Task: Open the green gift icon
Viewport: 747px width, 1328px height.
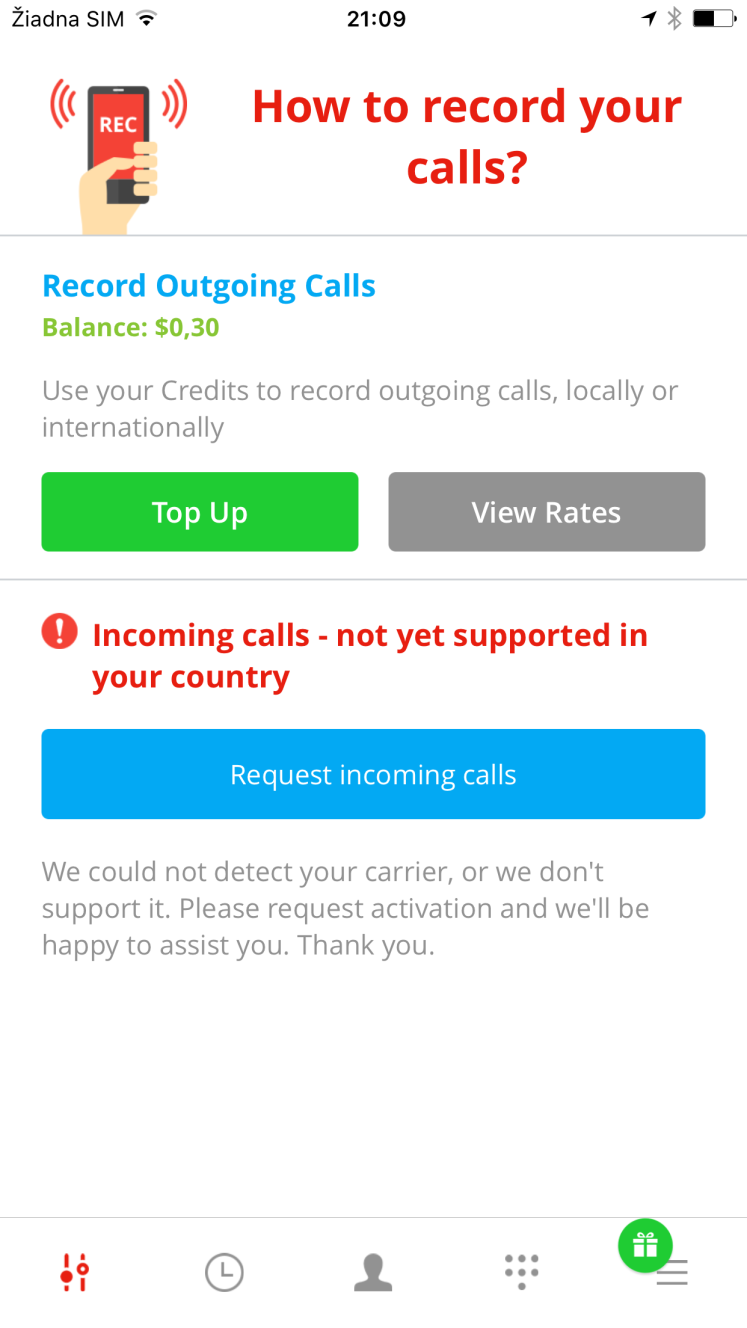Action: [x=645, y=1245]
